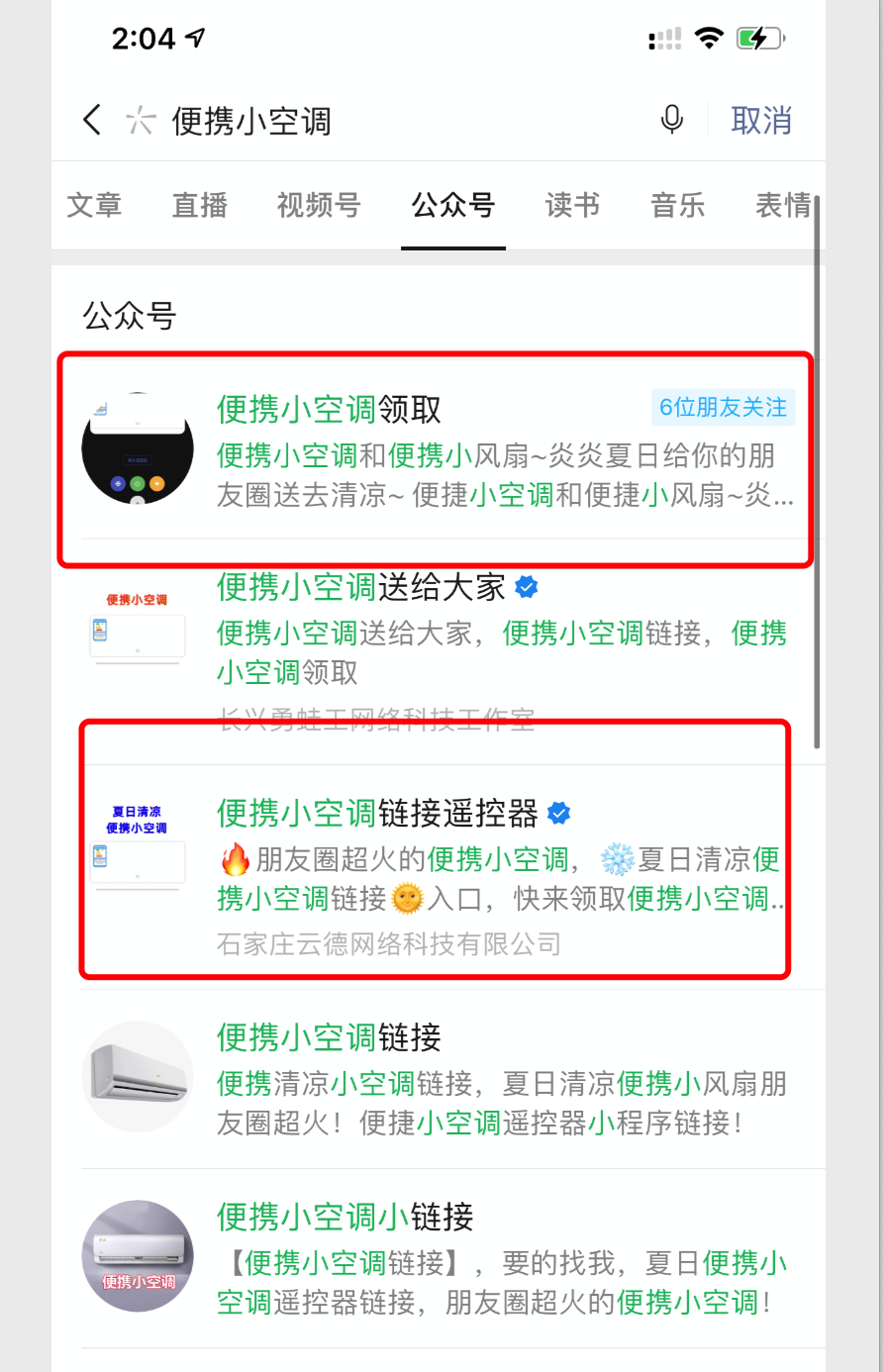
Task: Switch to the 直播 tab
Action: 199,205
